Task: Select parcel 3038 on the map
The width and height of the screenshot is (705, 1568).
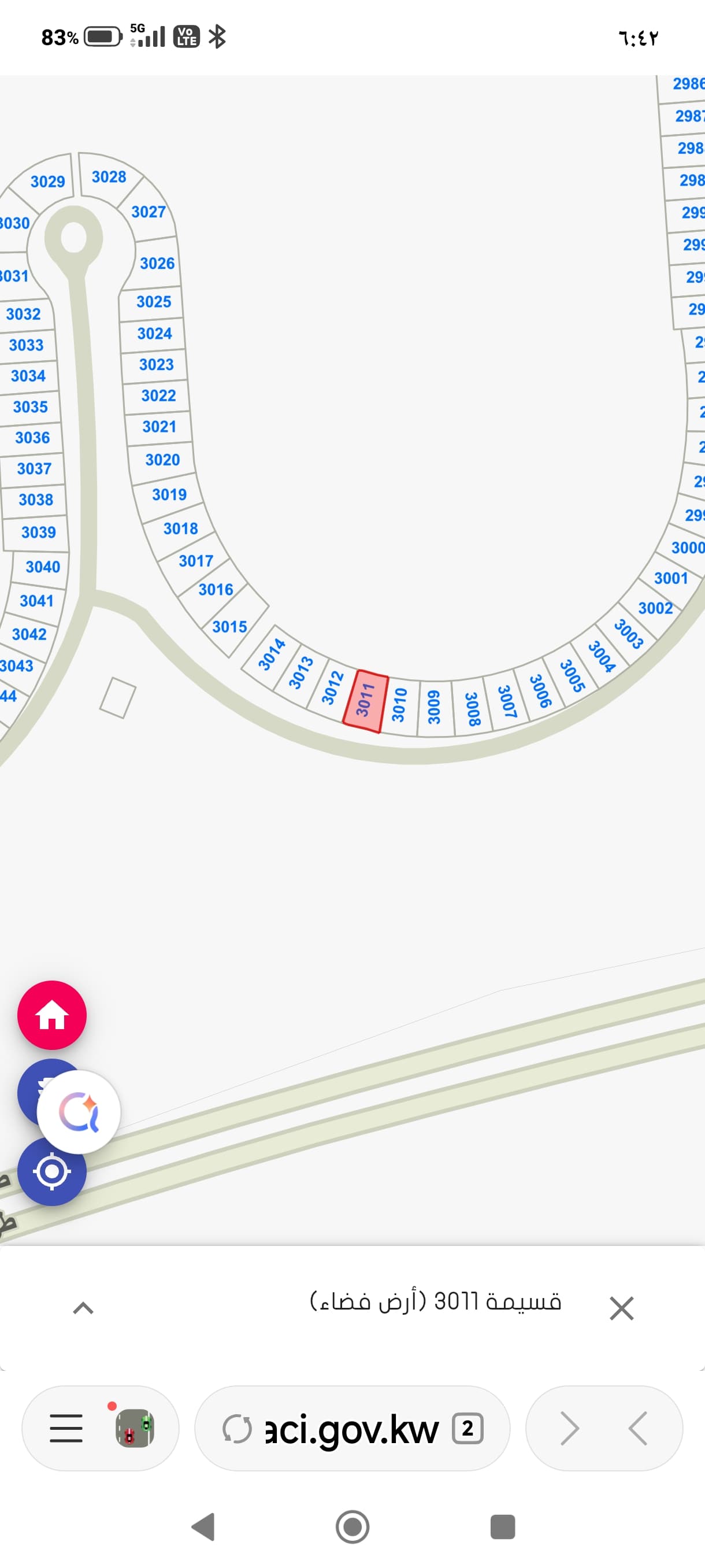Action: [x=36, y=500]
